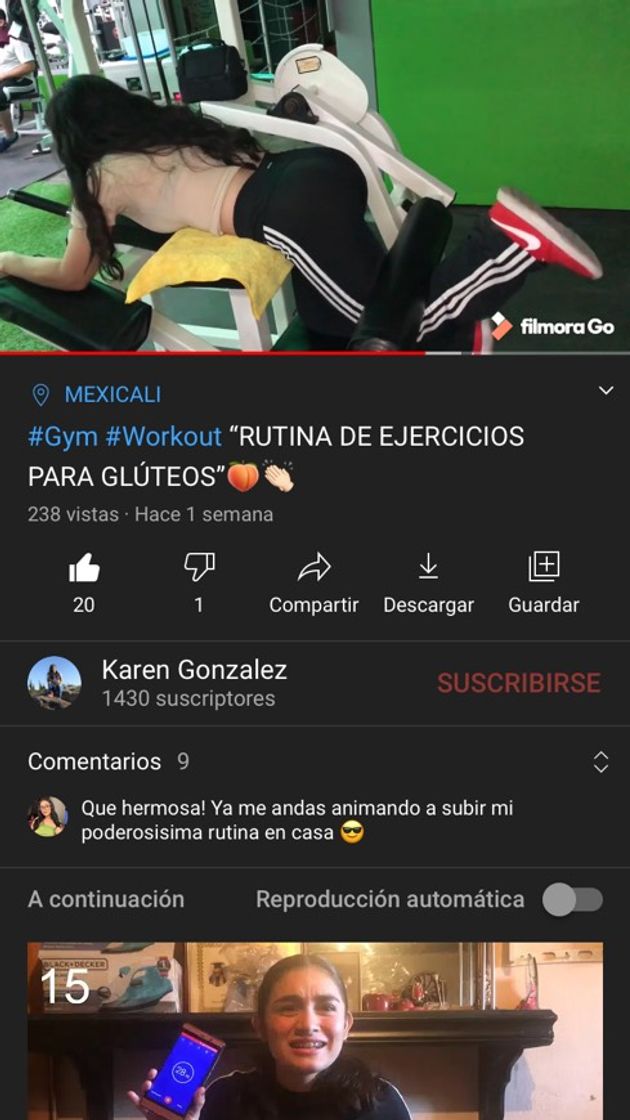Dislike this video
The width and height of the screenshot is (630, 1120).
[x=199, y=569]
